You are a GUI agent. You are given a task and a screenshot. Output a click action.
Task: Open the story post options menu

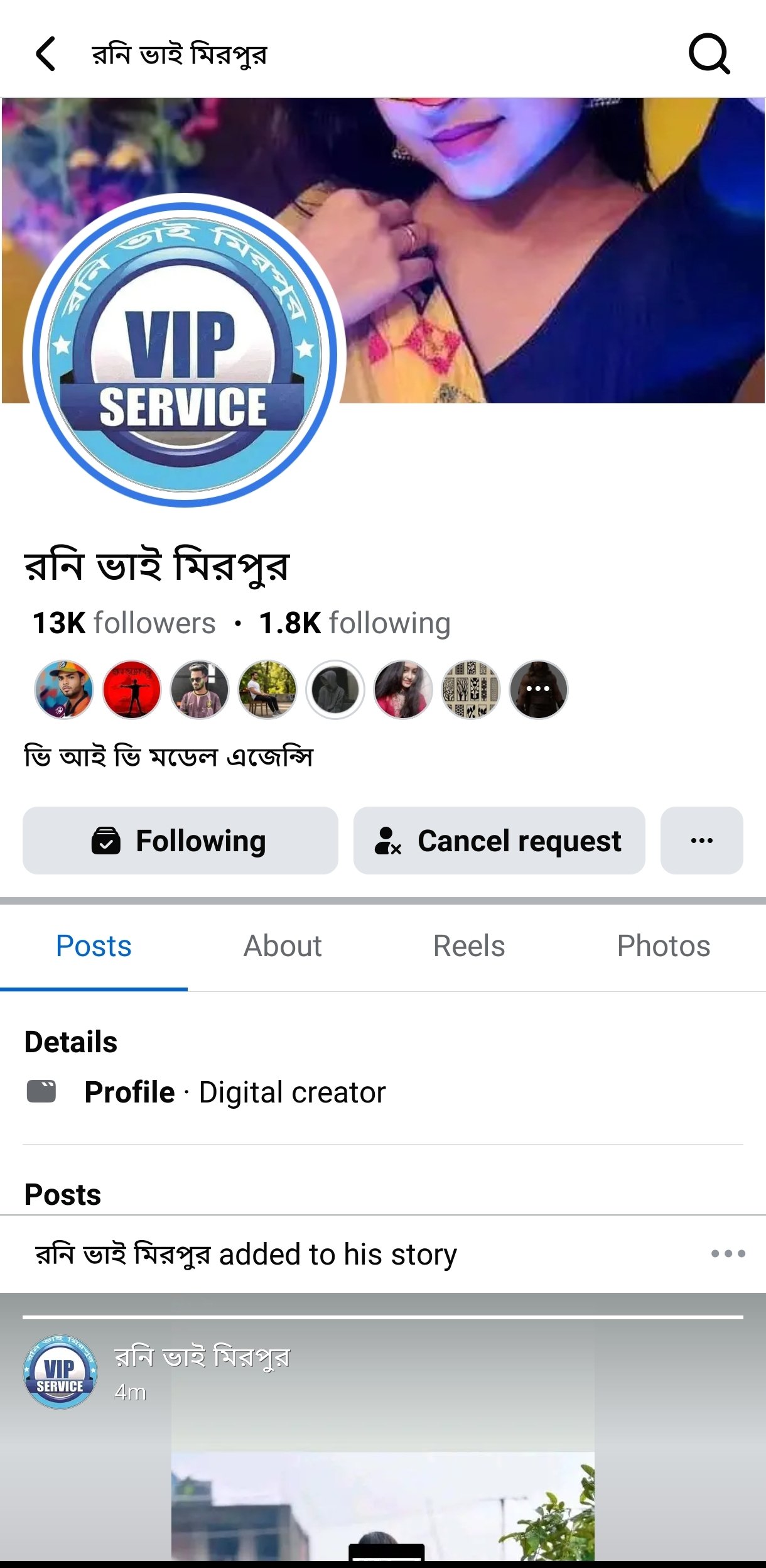pyautogui.click(x=728, y=1253)
